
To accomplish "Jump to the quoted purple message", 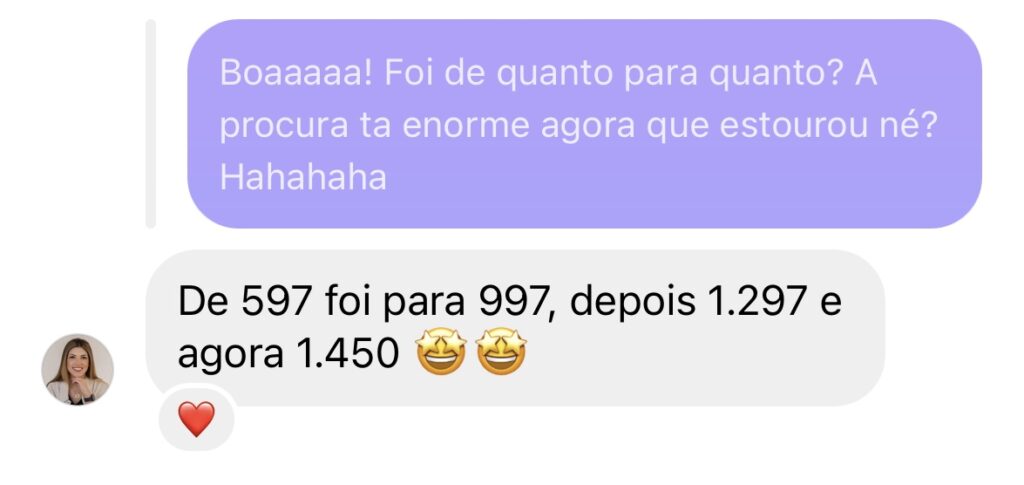I will click(584, 124).
